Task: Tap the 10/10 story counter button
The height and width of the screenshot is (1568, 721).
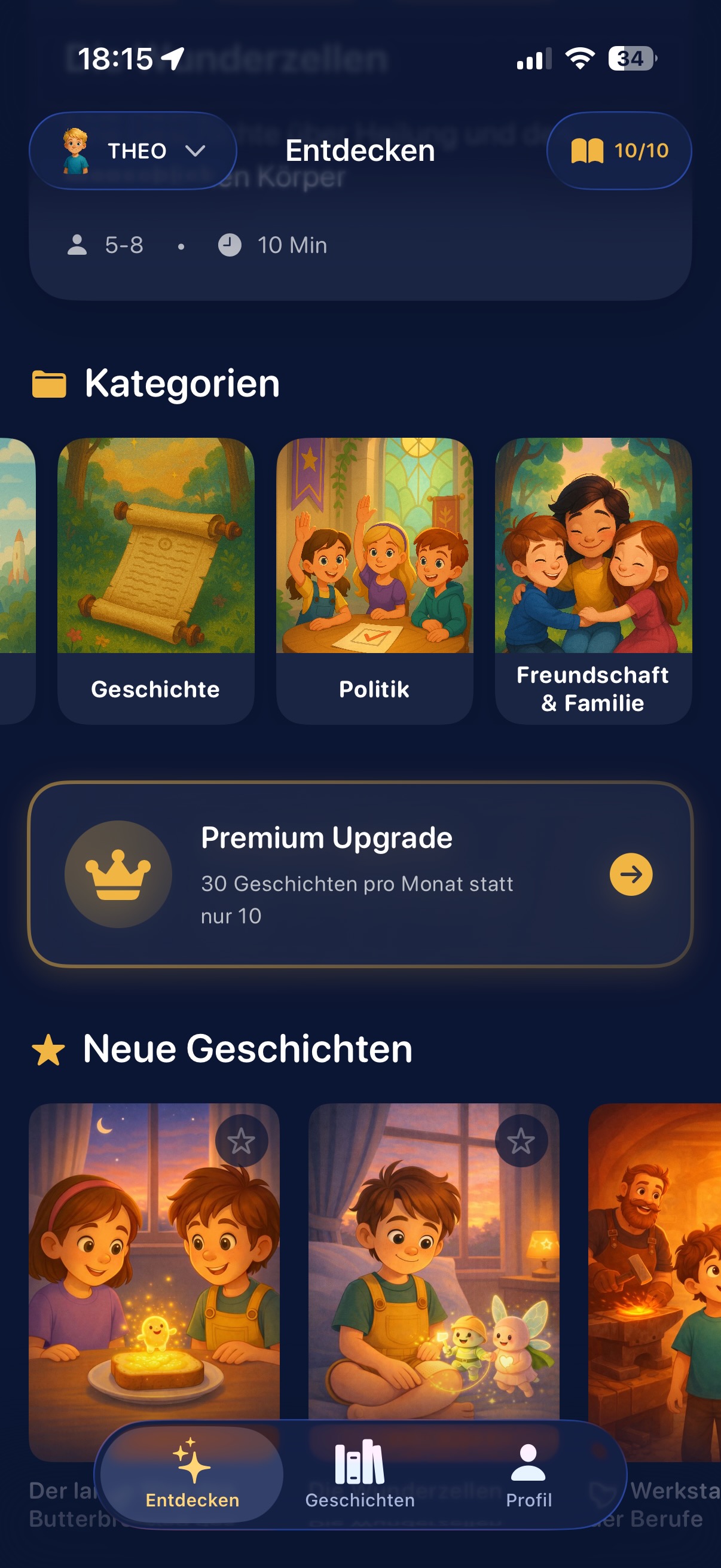Action: pyautogui.click(x=619, y=150)
